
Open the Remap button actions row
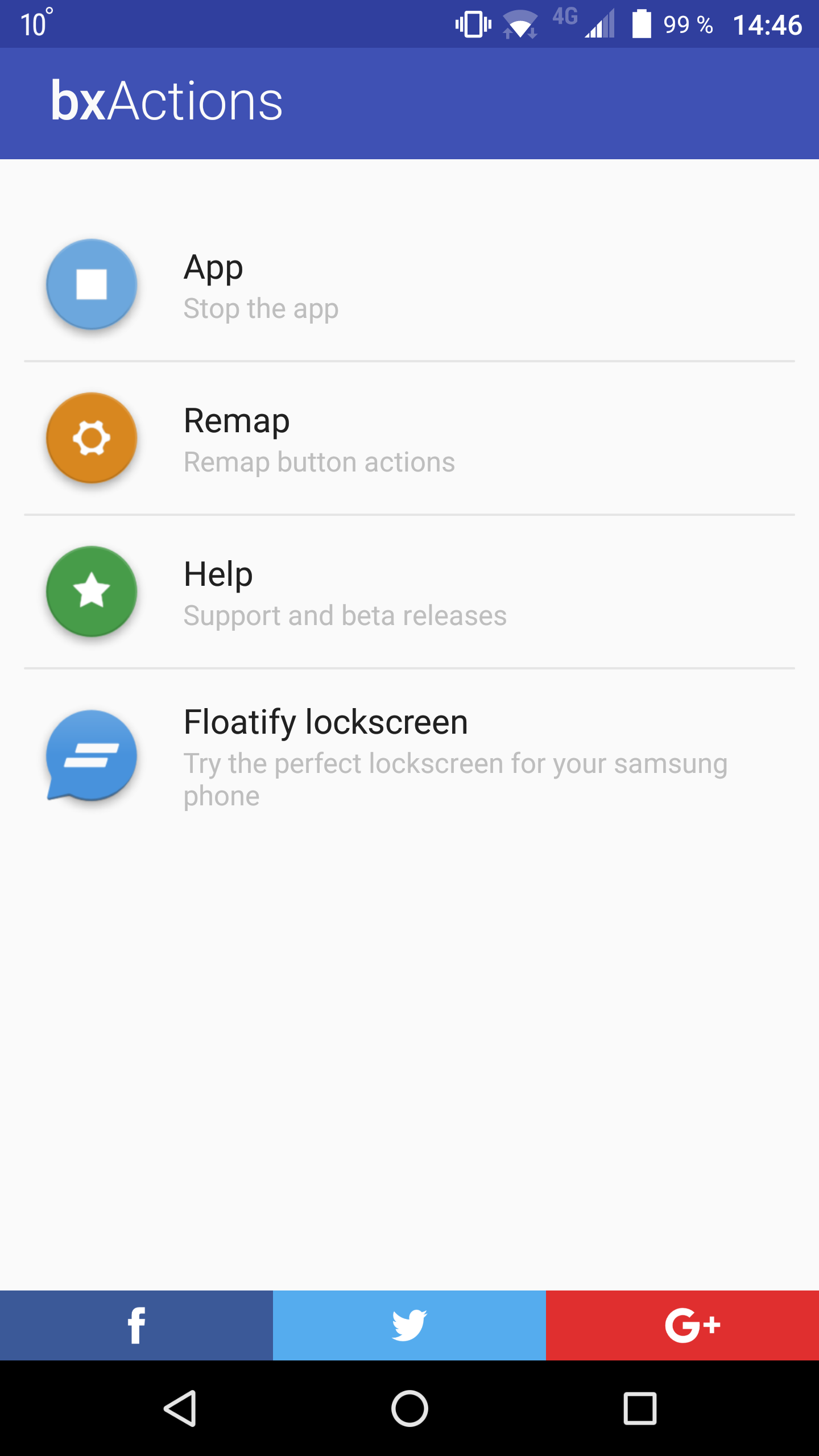[x=409, y=438]
